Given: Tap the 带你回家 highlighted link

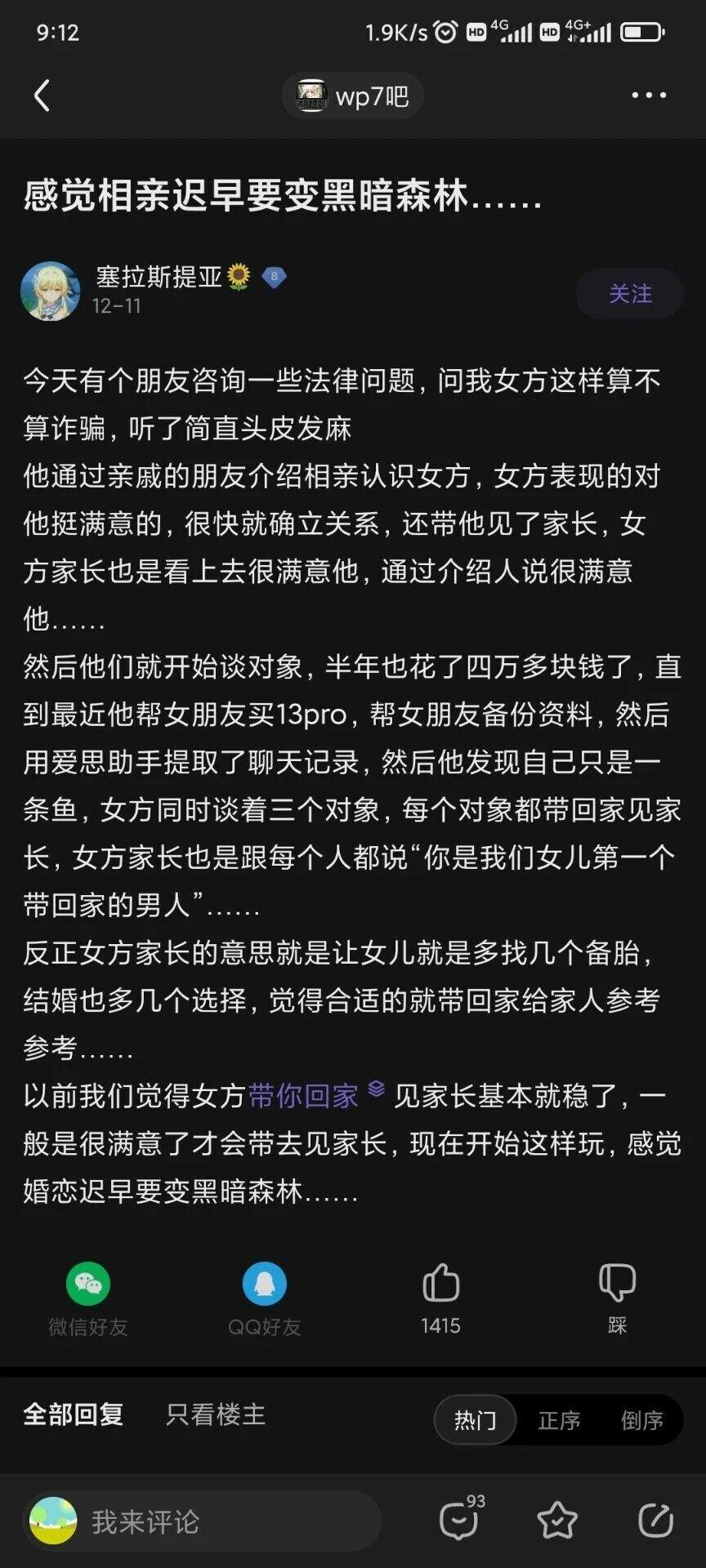Looking at the screenshot, I should [303, 1095].
